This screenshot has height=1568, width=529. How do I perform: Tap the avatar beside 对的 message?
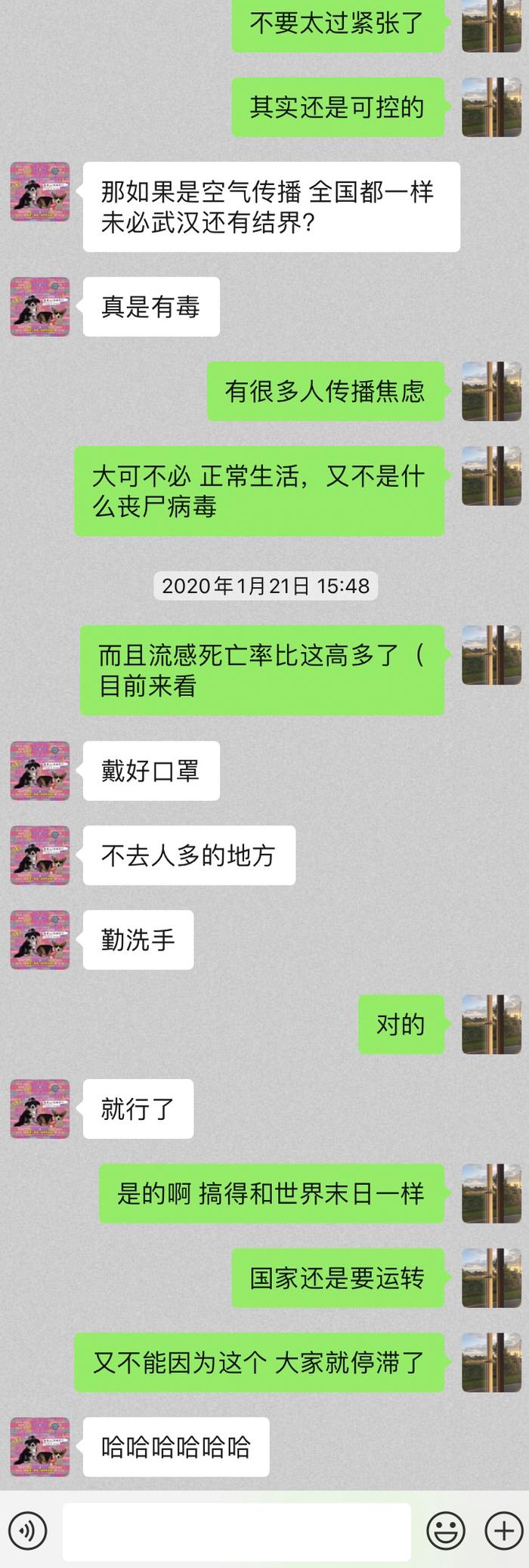(491, 1025)
